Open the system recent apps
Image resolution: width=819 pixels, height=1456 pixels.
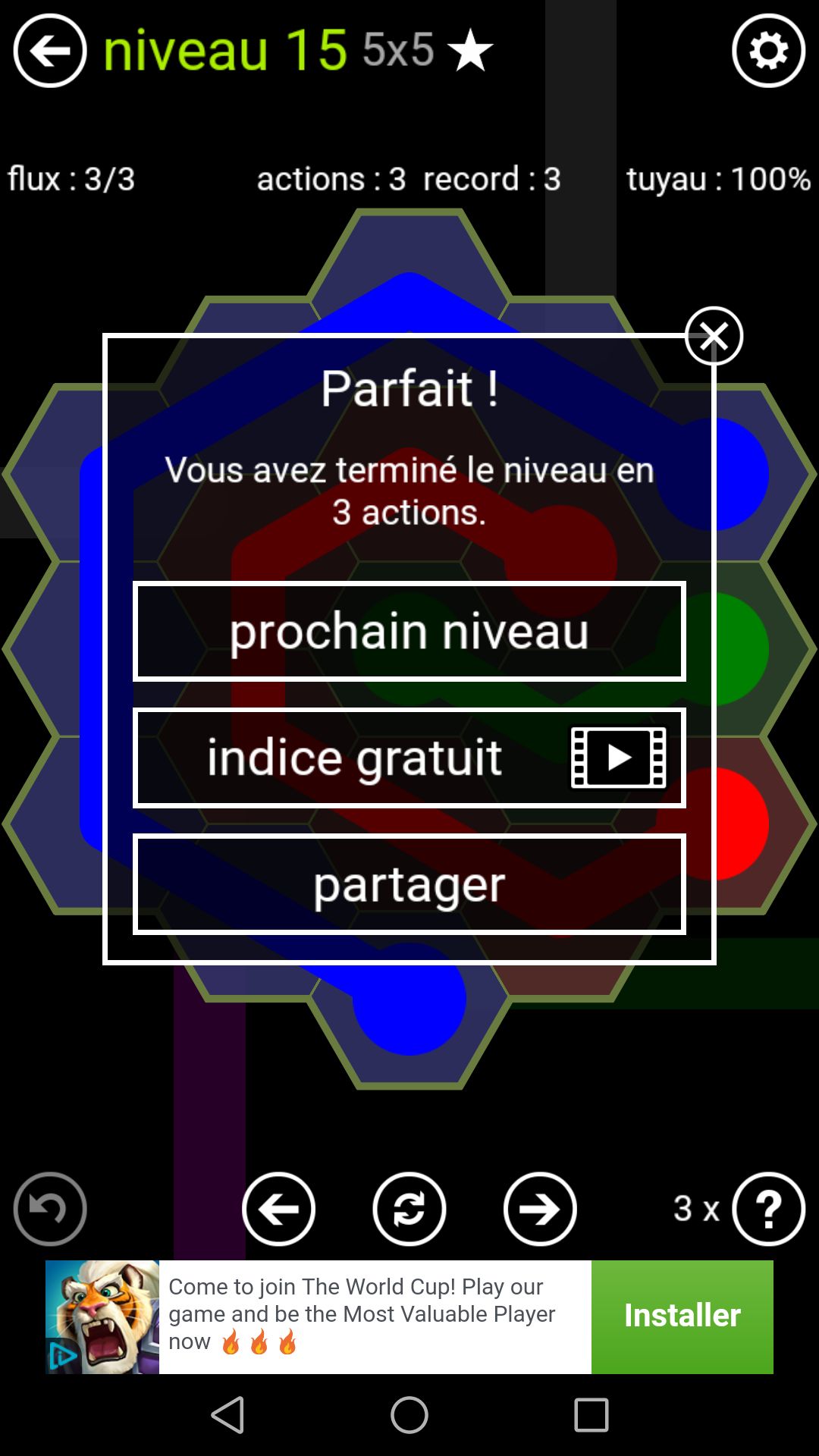click(x=591, y=1415)
